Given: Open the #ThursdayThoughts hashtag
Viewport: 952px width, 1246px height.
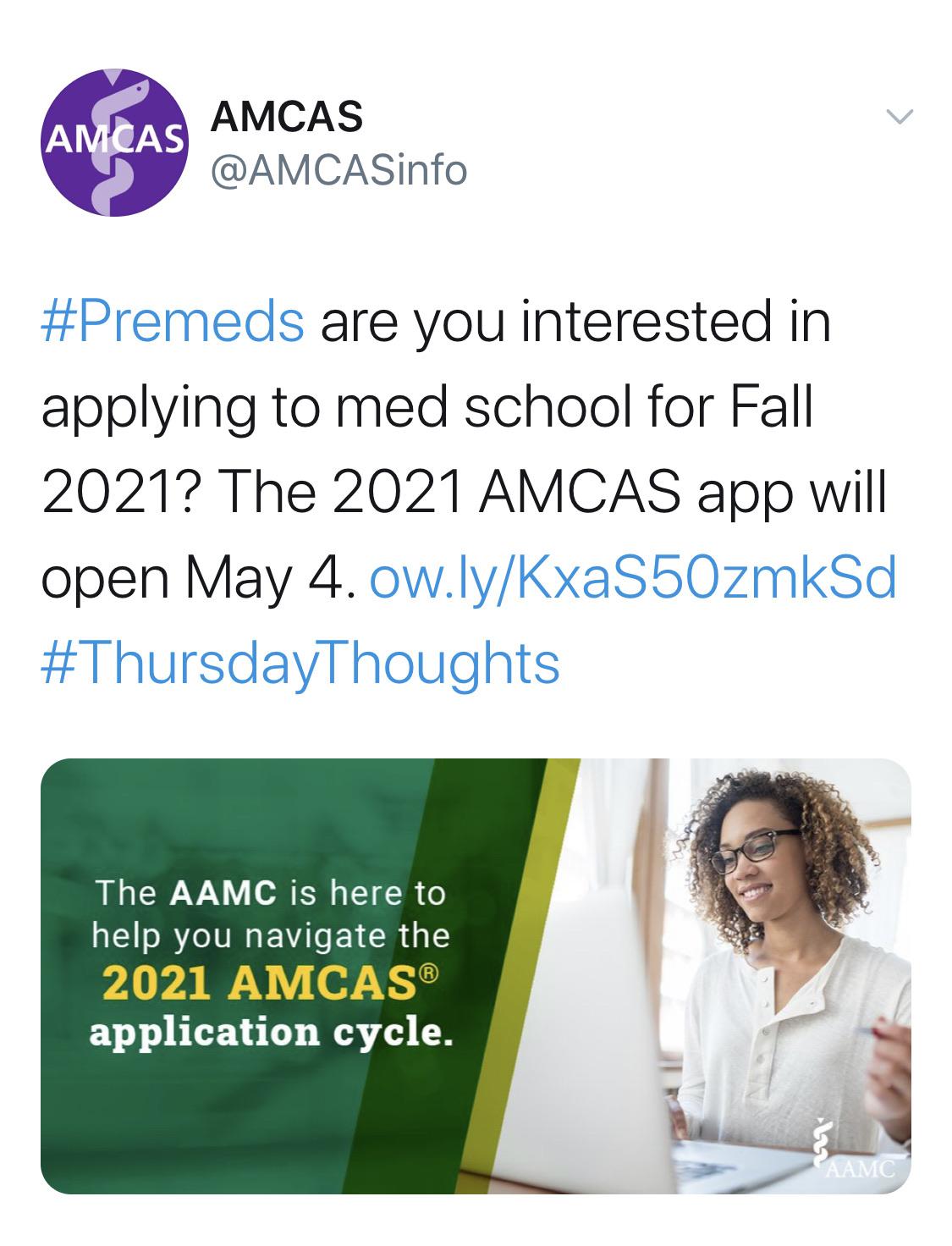Looking at the screenshot, I should 300,662.
